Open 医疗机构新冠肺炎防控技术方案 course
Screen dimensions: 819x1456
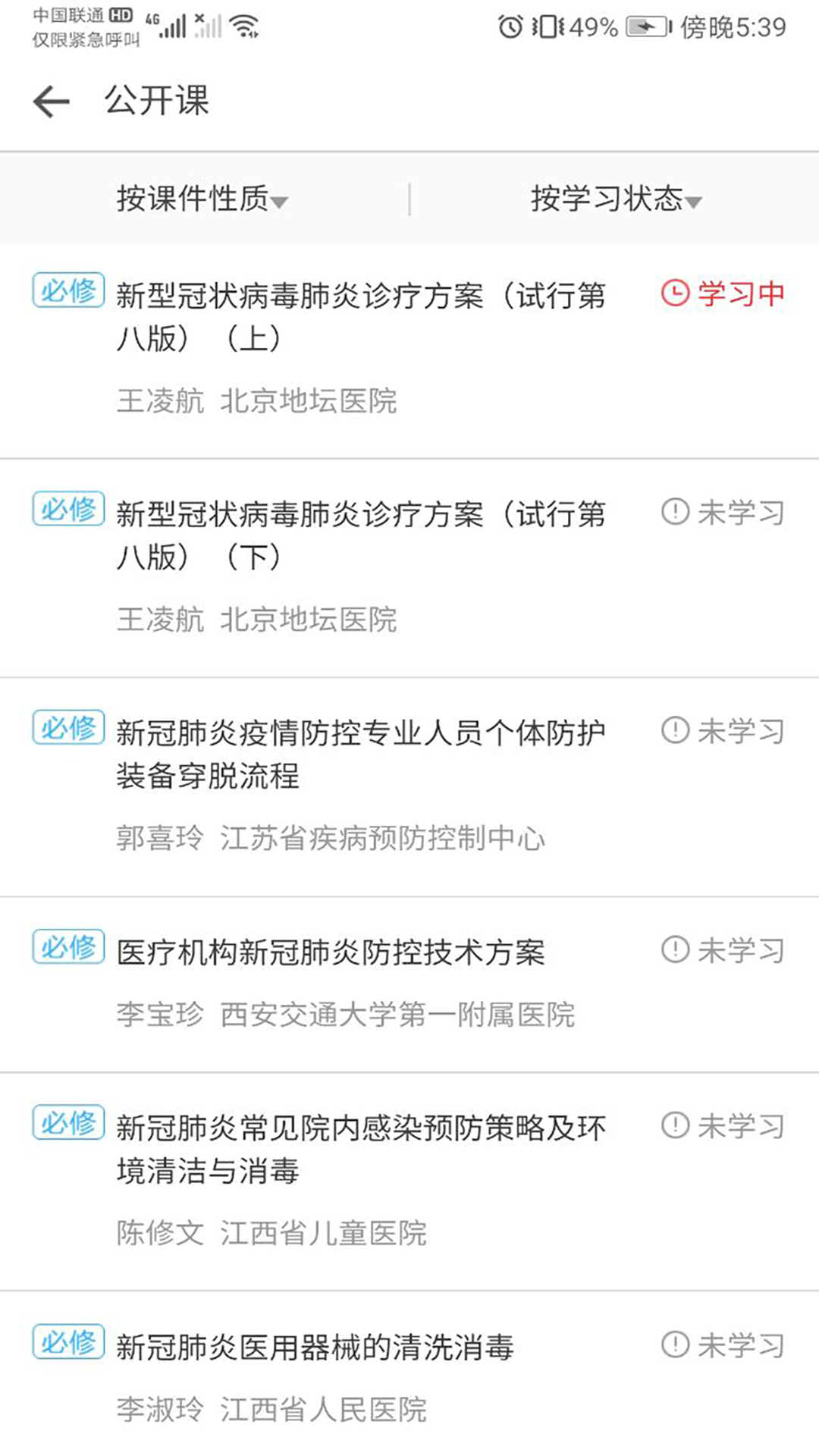331,953
